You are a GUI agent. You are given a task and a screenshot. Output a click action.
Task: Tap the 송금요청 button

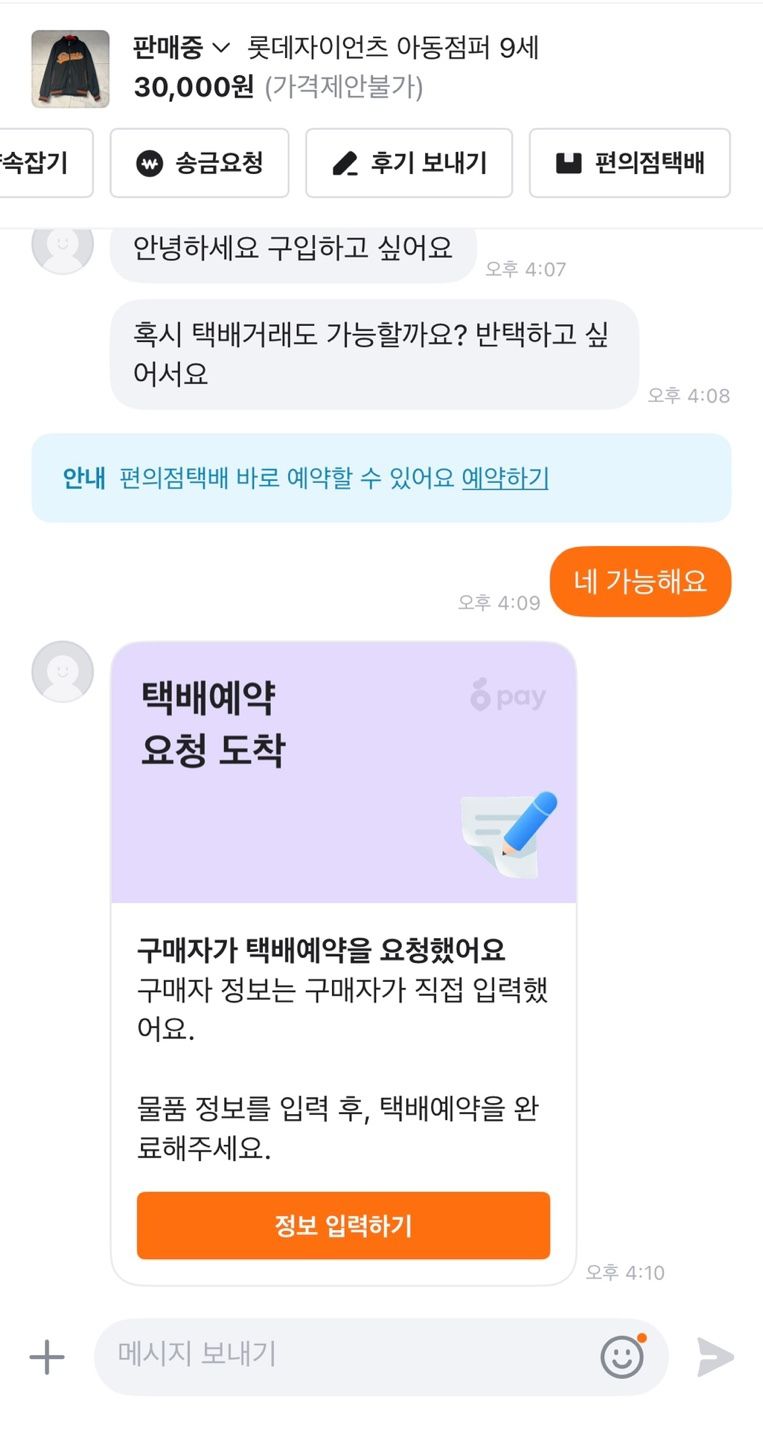tap(199, 163)
